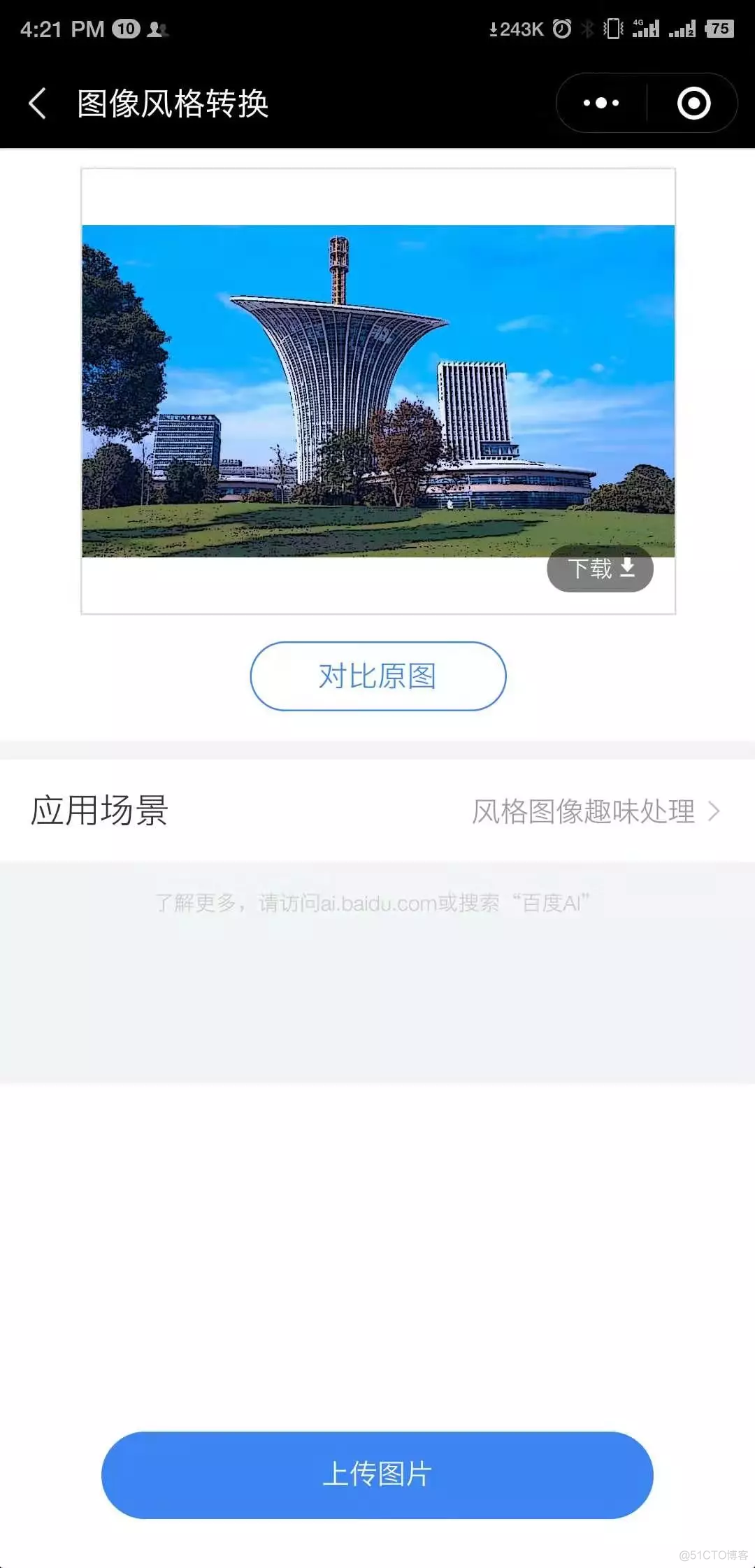Open the 应用场景 row
Screen dimensions: 755x1568
point(377,811)
